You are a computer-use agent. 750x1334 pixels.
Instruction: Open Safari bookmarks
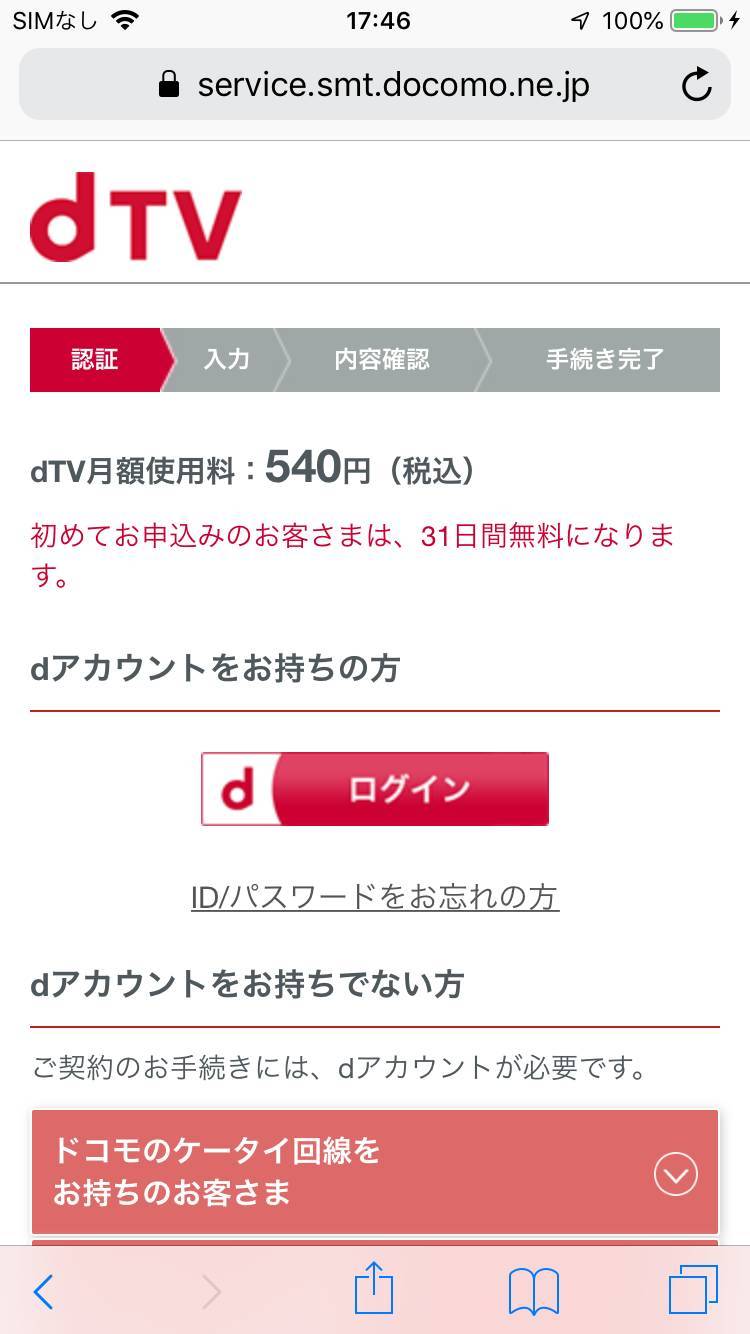[x=534, y=1292]
